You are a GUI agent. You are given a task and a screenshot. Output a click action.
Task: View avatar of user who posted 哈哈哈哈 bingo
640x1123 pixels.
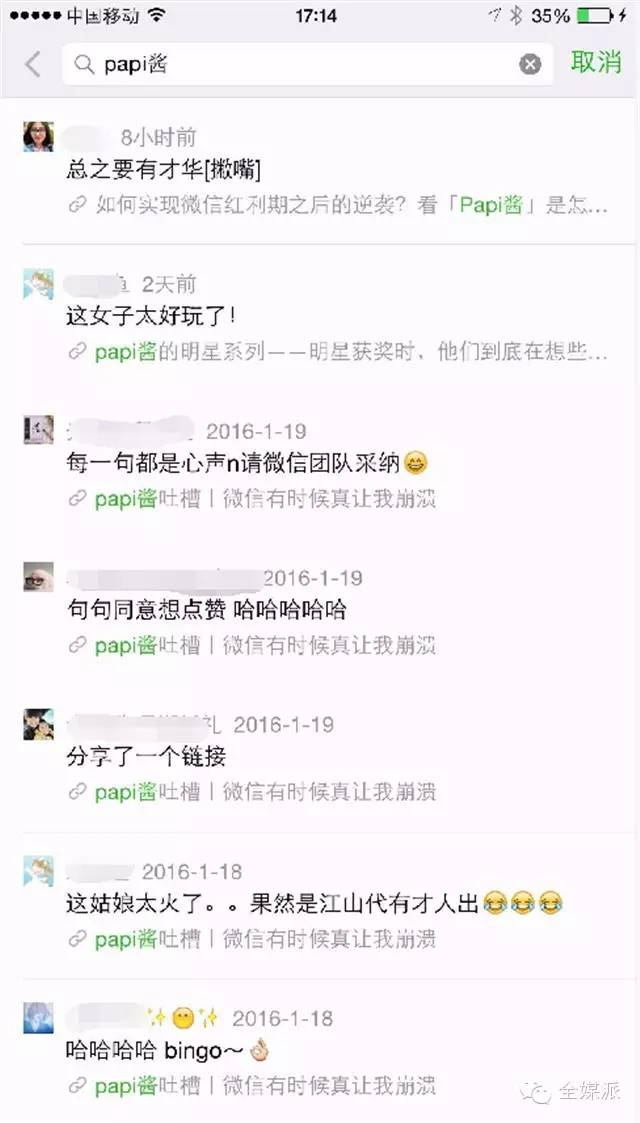pyautogui.click(x=38, y=1018)
